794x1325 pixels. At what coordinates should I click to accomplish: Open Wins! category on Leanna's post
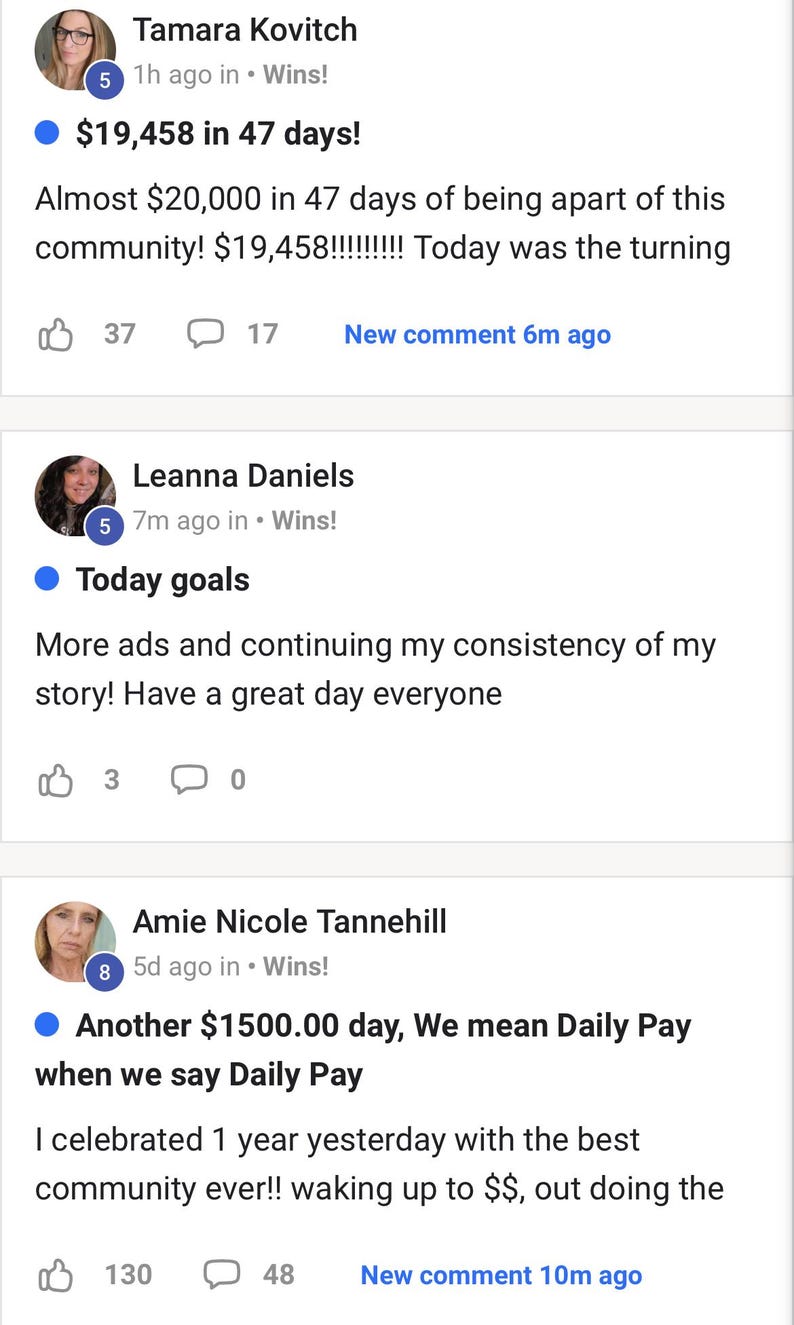point(304,520)
